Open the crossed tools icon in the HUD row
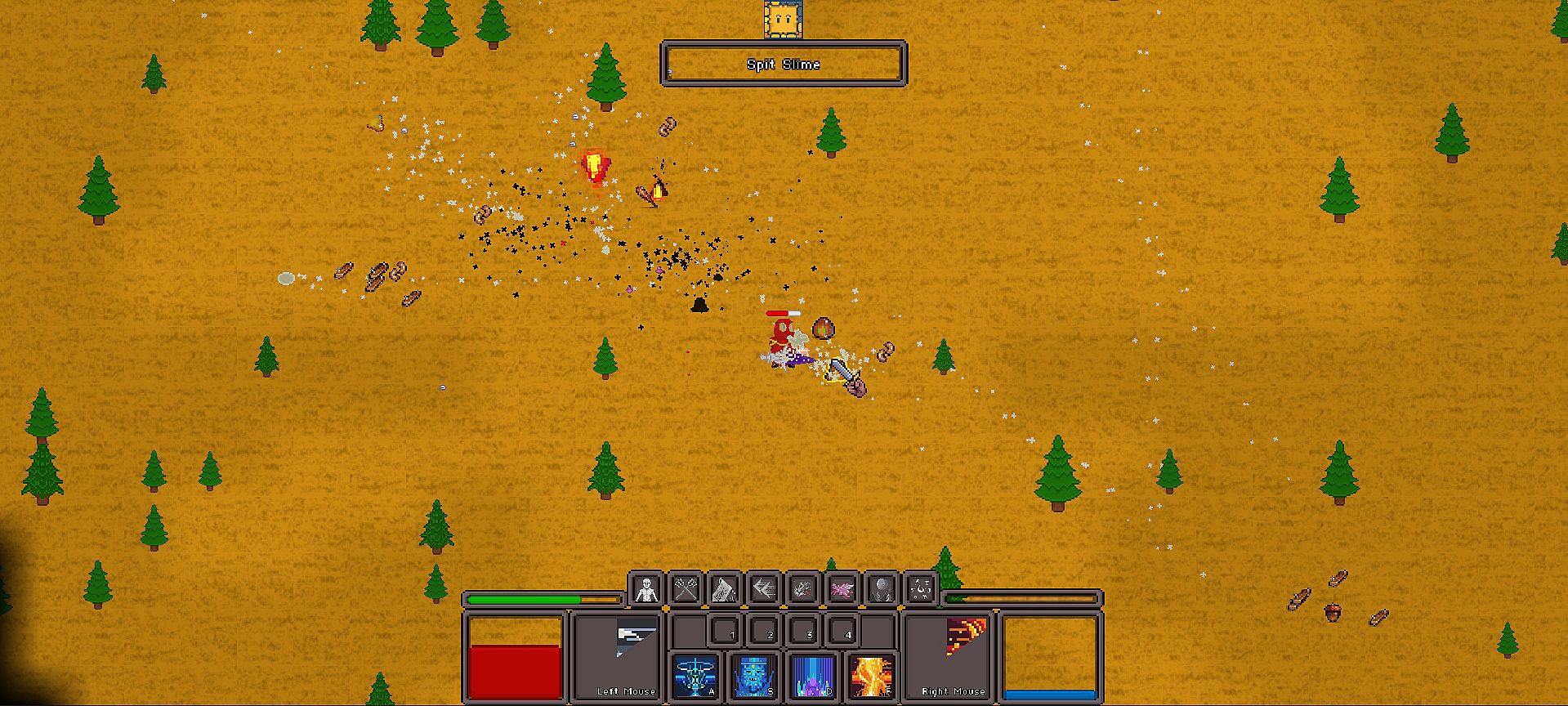The image size is (1568, 706). click(803, 589)
